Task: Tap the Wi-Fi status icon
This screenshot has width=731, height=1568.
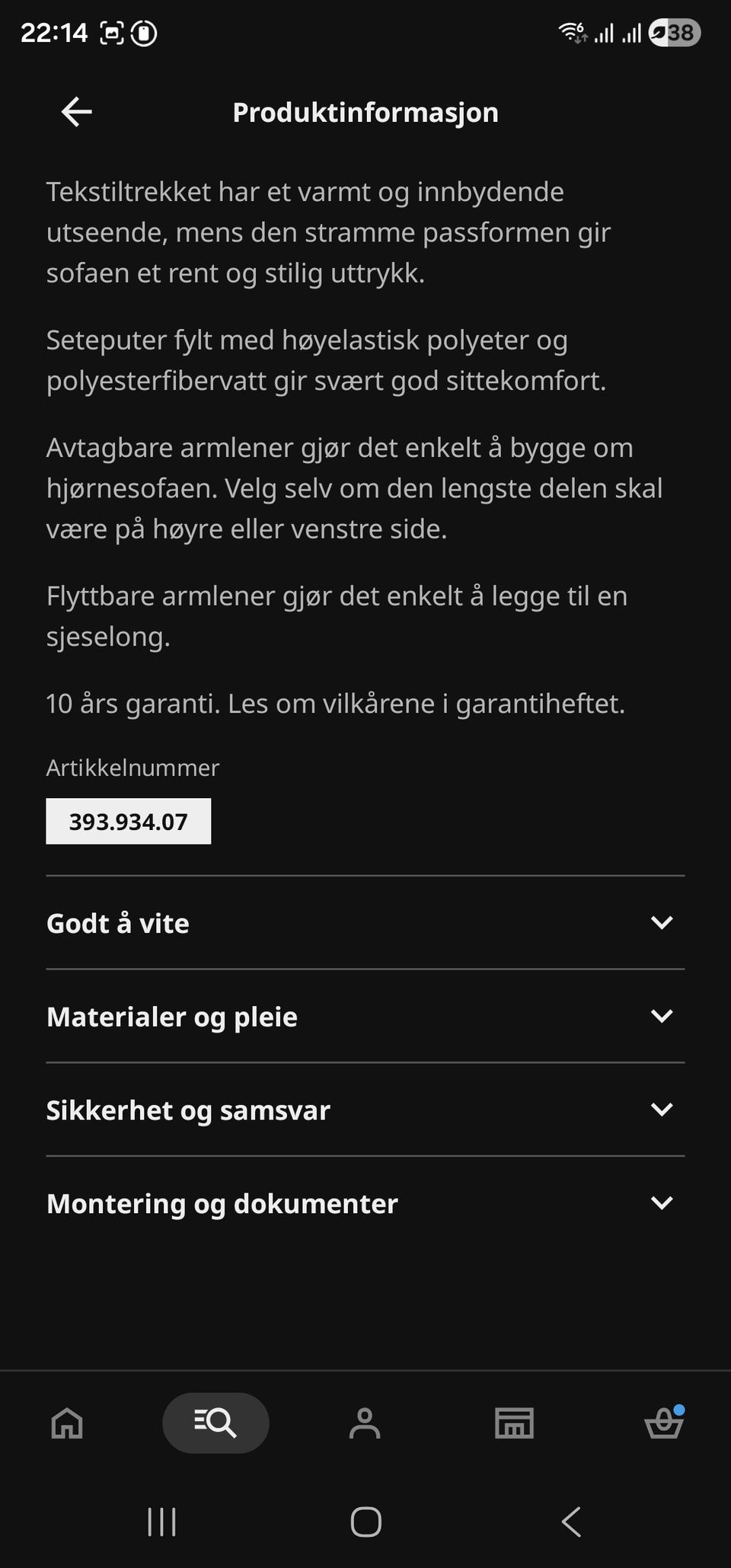Action: pos(570,32)
